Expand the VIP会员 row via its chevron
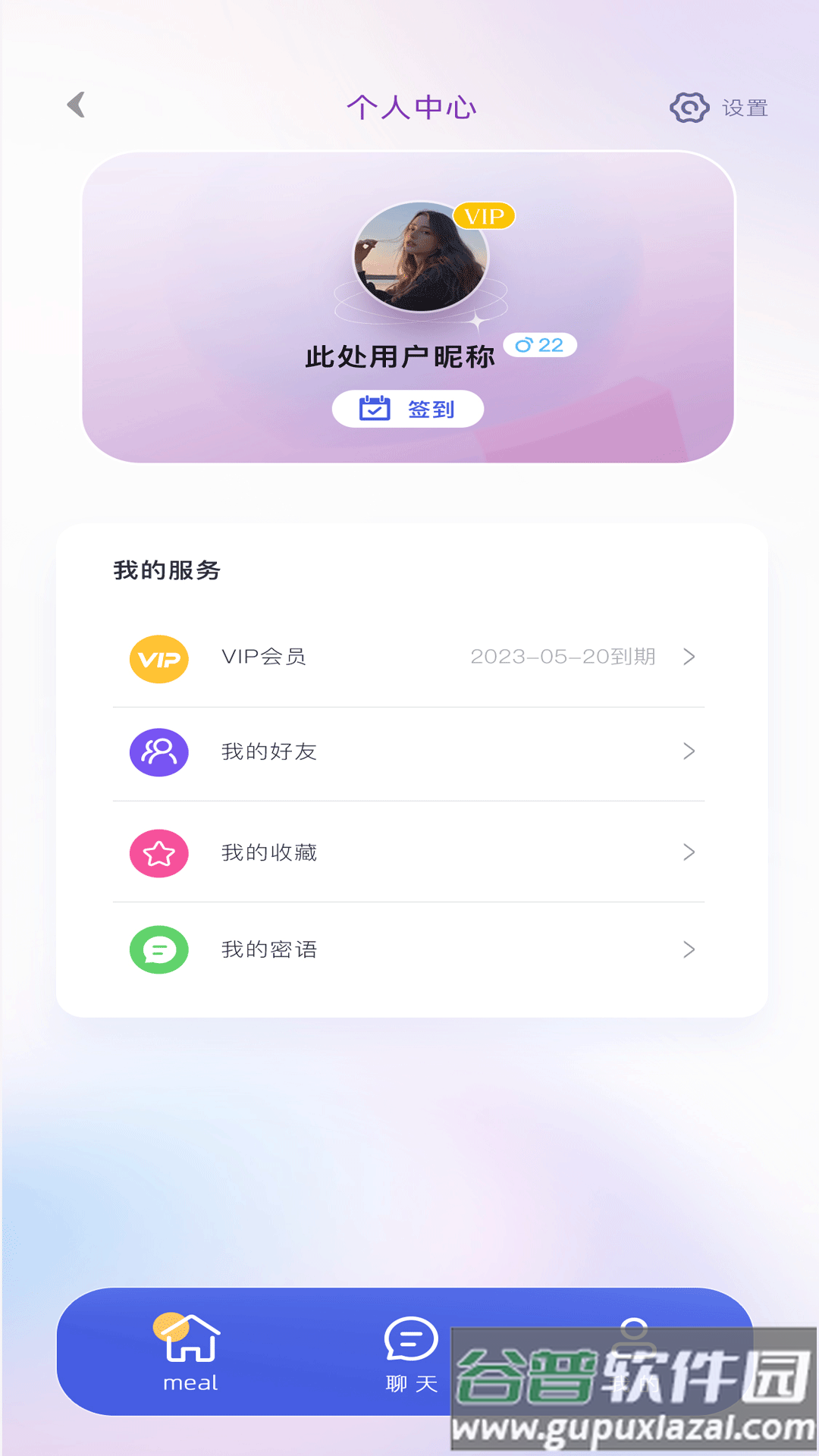The width and height of the screenshot is (819, 1456). tap(689, 657)
